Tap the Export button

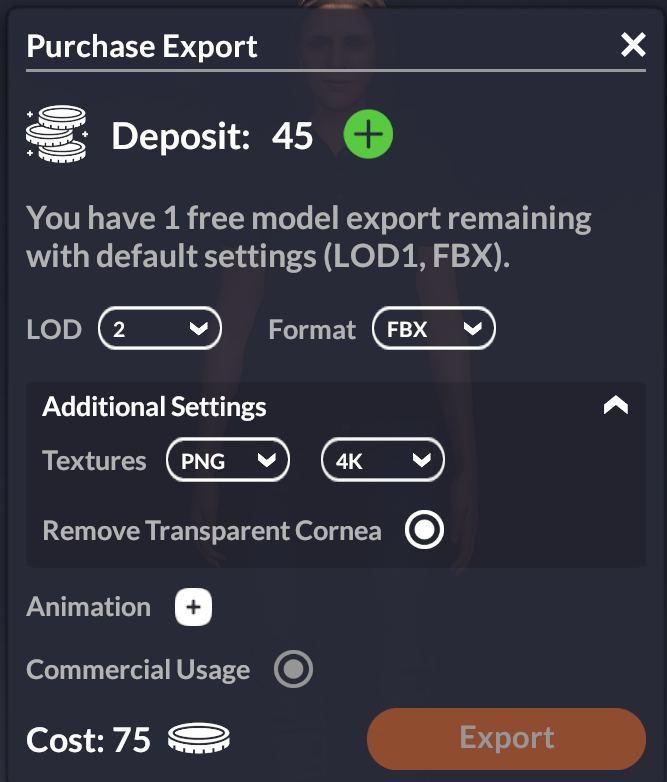pos(506,739)
